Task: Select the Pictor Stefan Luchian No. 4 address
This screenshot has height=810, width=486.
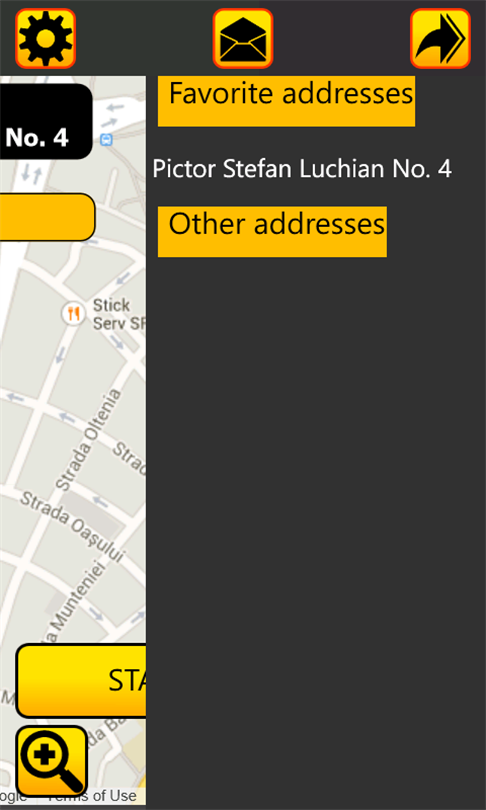Action: pos(302,169)
